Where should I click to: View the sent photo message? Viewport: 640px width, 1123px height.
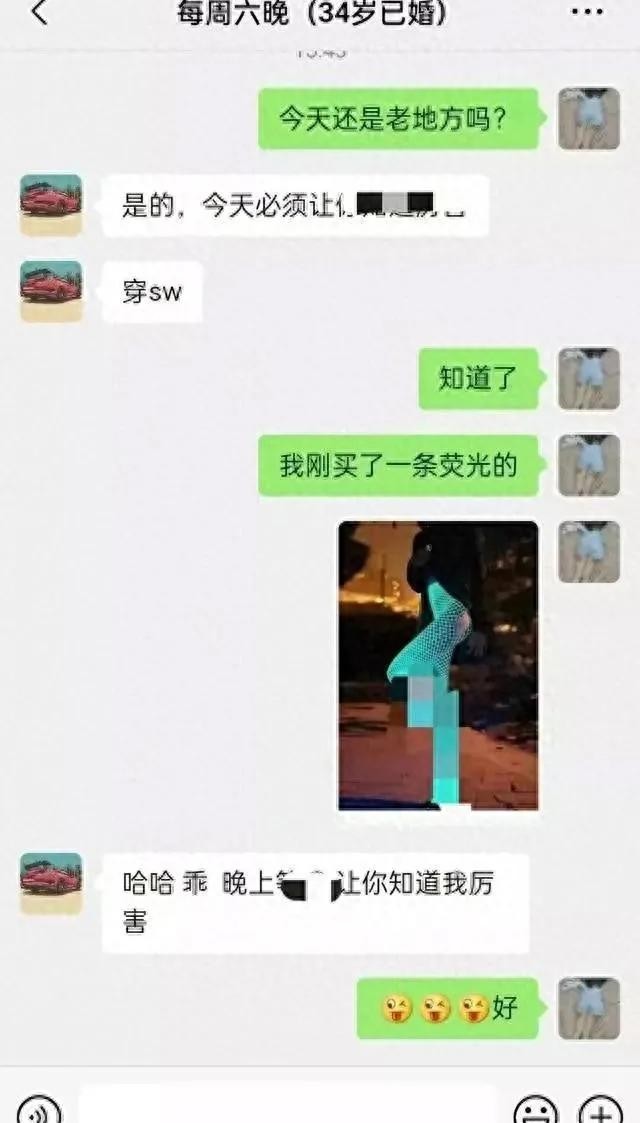(x=438, y=665)
